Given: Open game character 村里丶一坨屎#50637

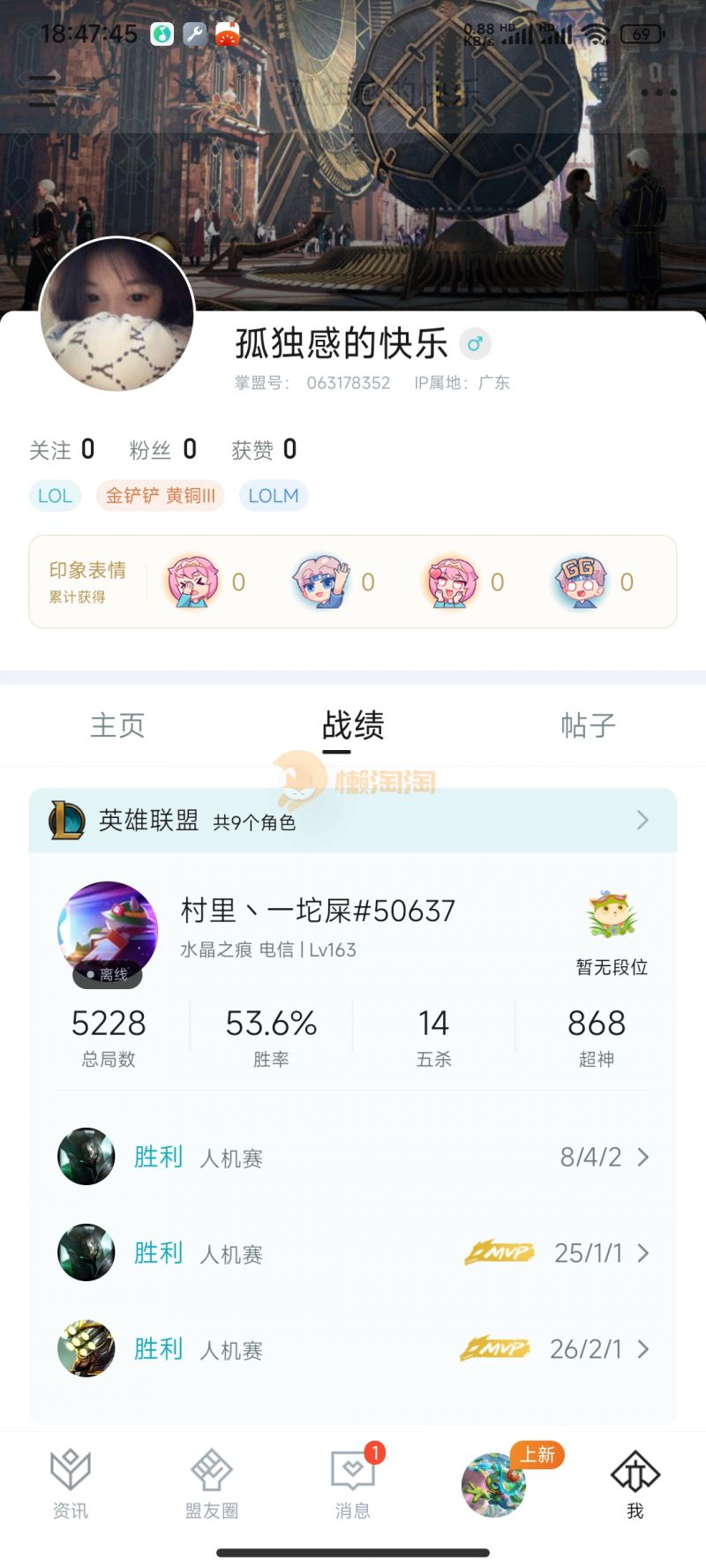Looking at the screenshot, I should 318,911.
